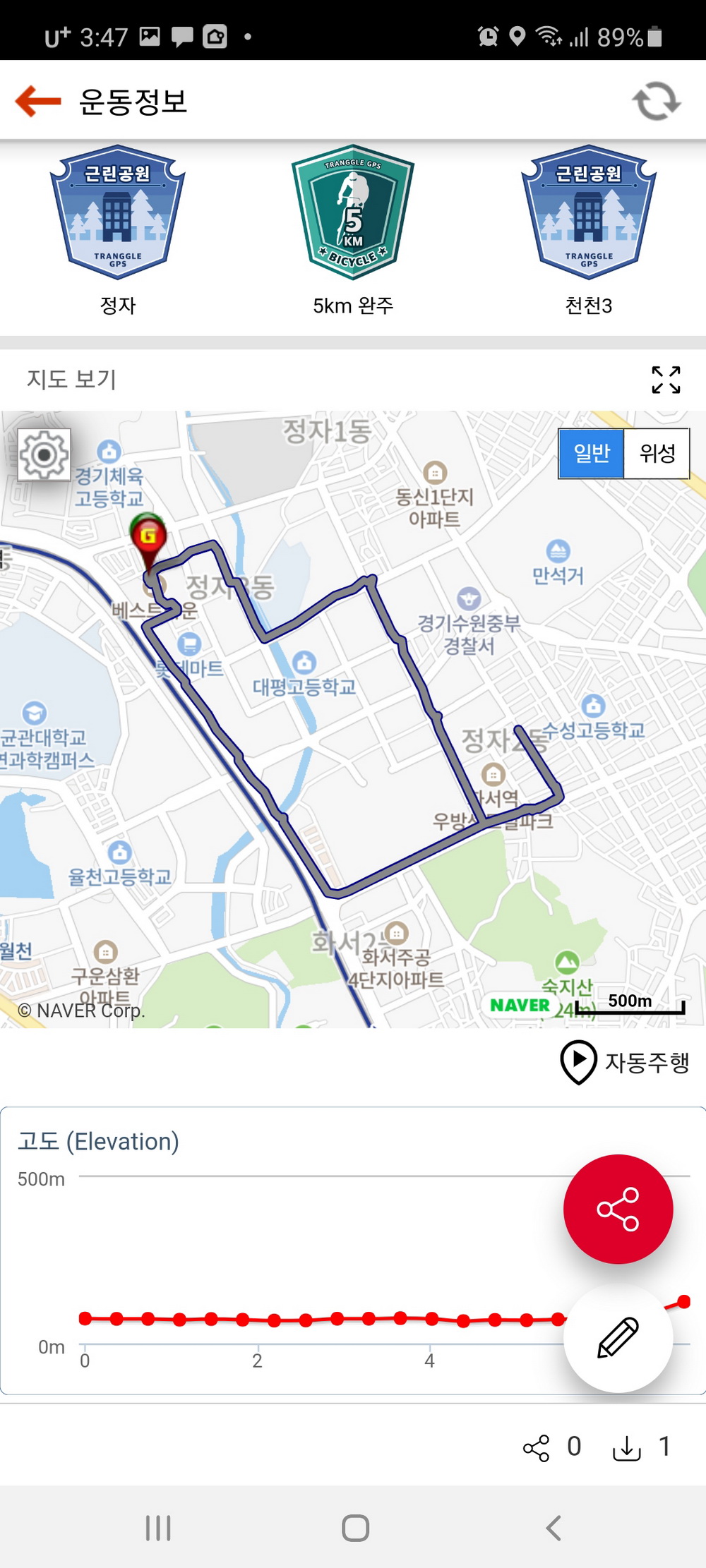This screenshot has width=706, height=1568.
Task: Edit the workout with the pencil button
Action: (618, 1337)
